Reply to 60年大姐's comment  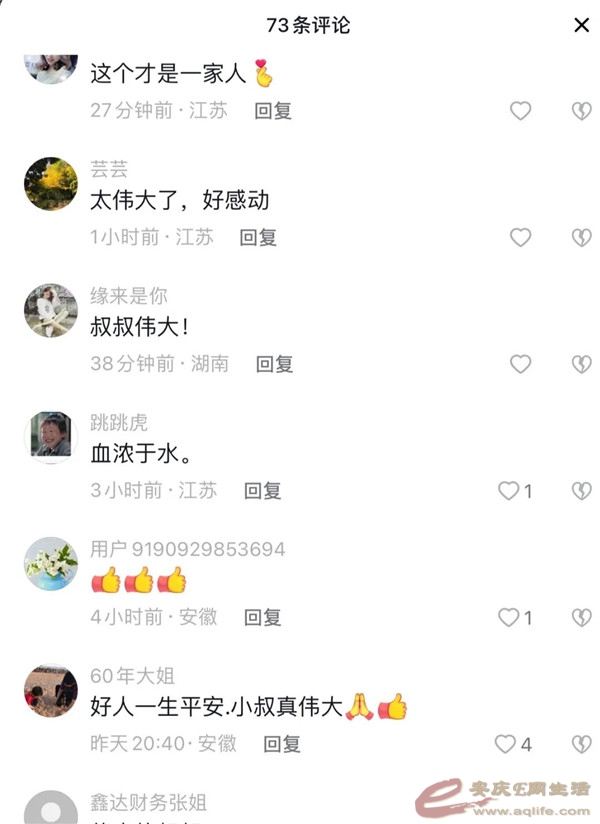[x=282, y=744]
